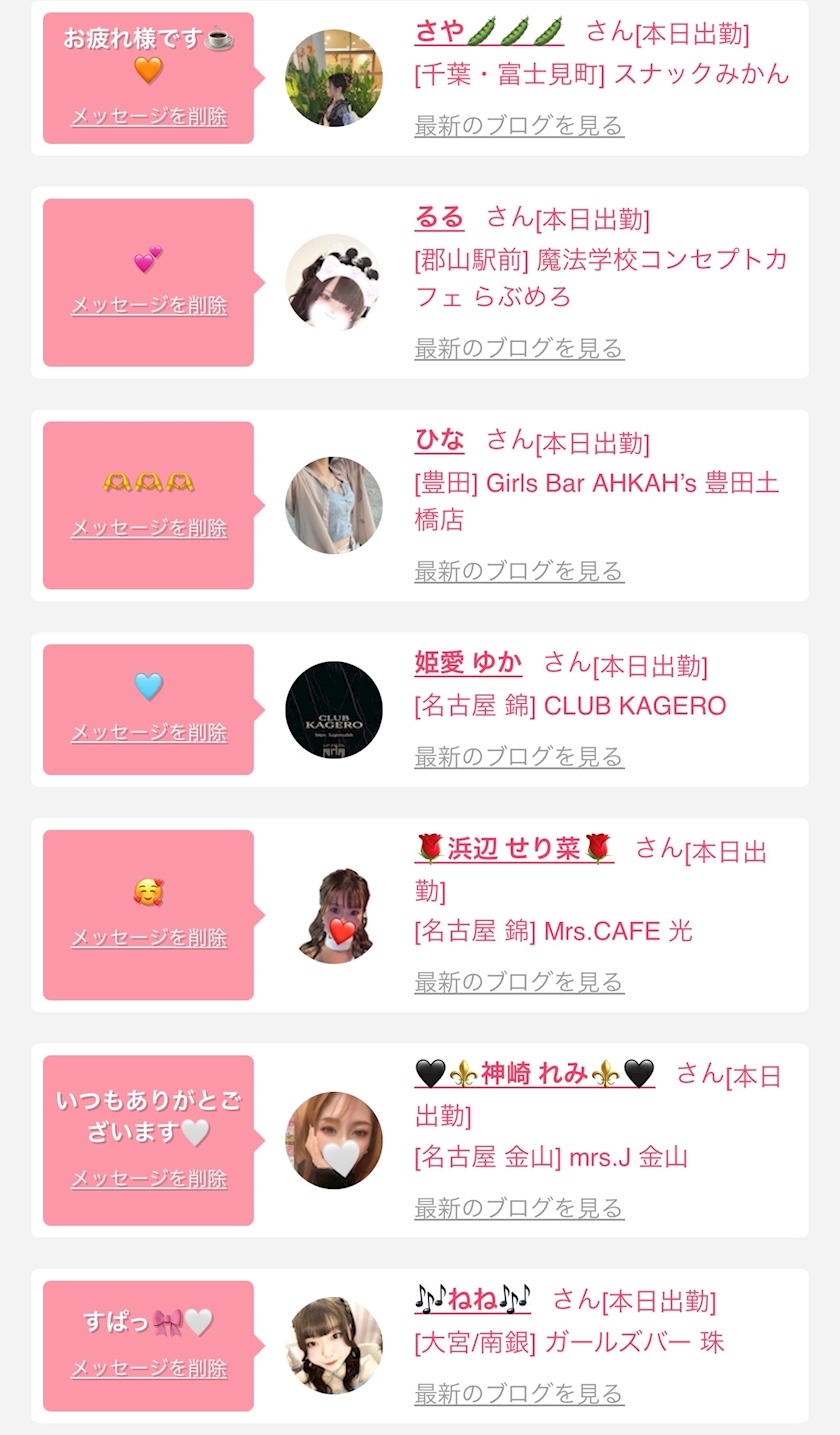Delete the お疲れ様です message
This screenshot has width=840, height=1435.
[x=149, y=116]
